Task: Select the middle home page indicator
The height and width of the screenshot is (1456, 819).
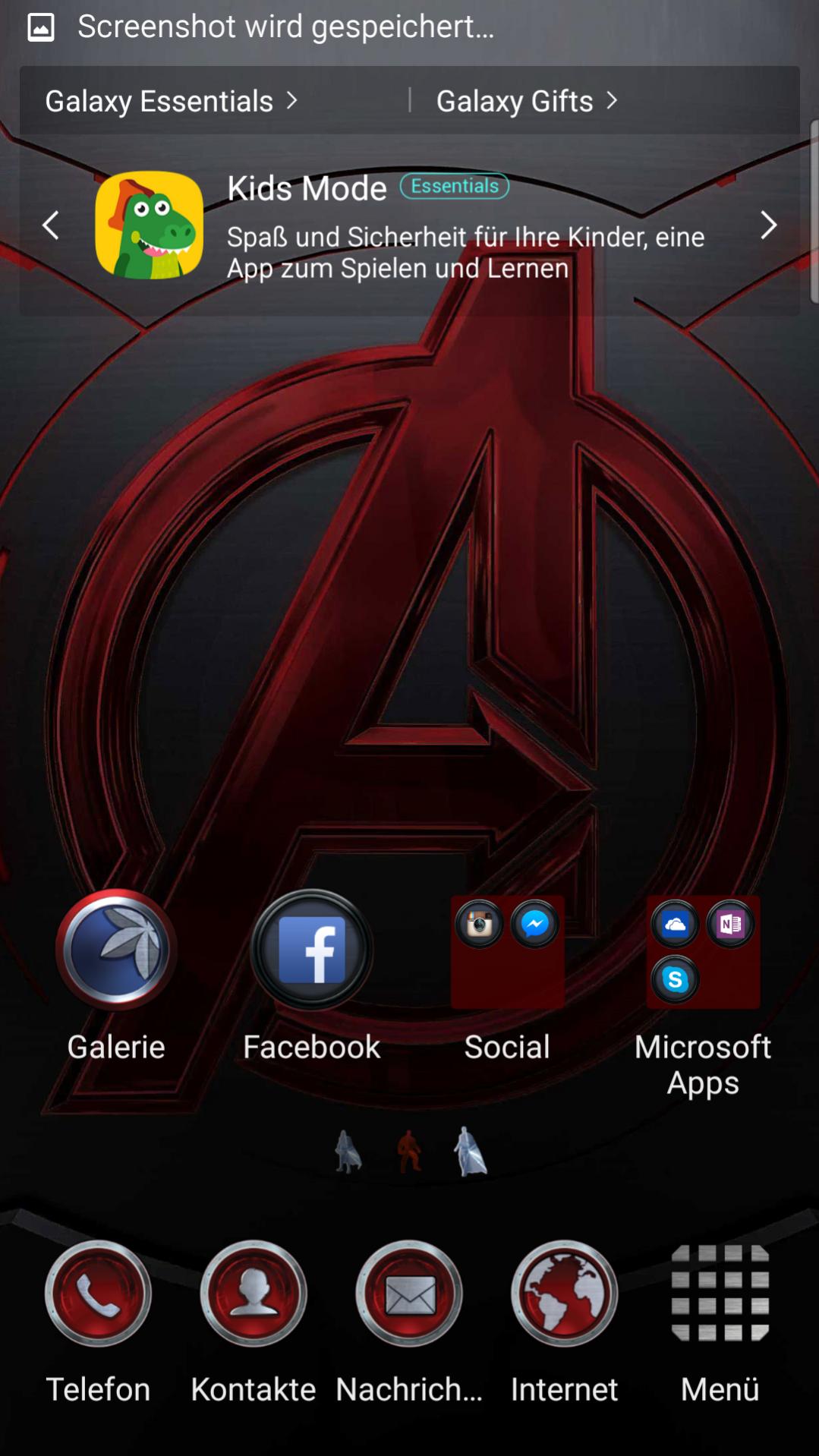Action: (x=410, y=1151)
